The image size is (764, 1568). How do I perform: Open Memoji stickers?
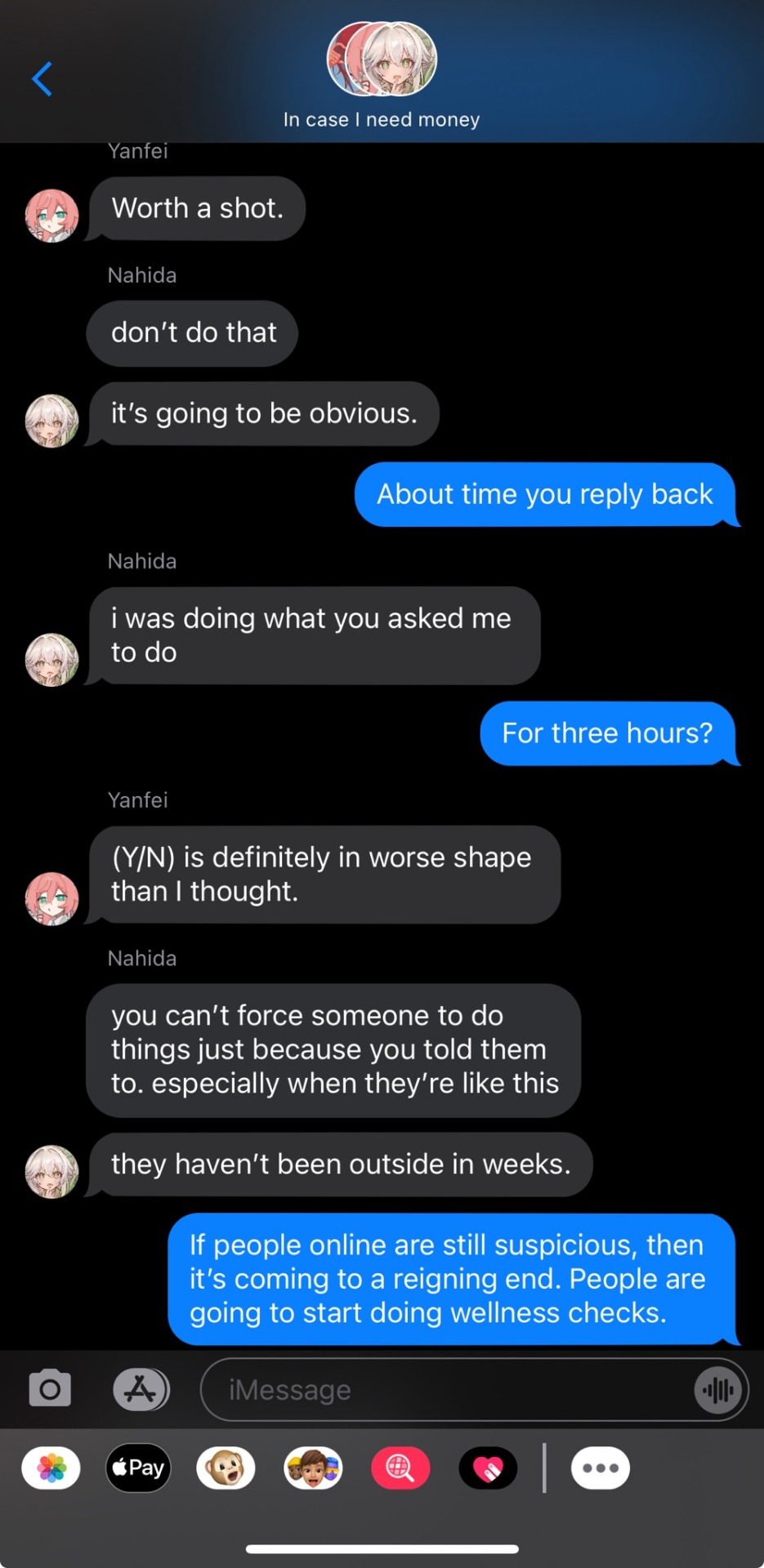coord(313,1468)
